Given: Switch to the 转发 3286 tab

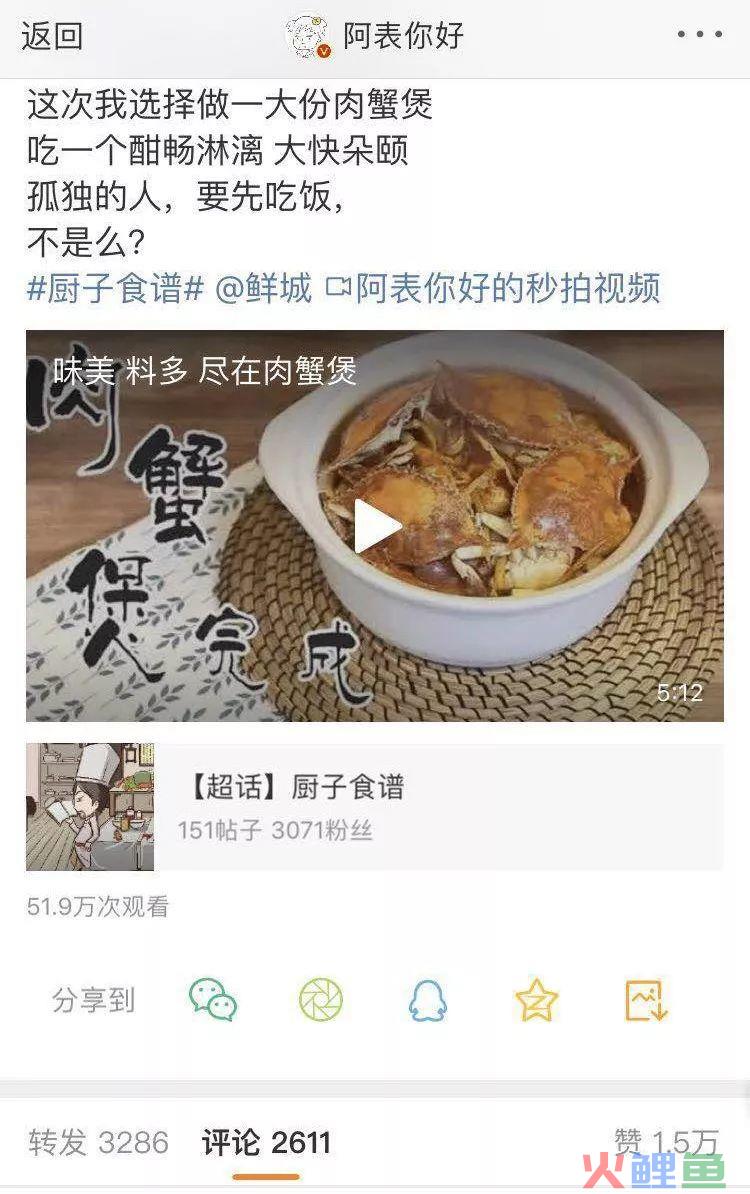Looking at the screenshot, I should pyautogui.click(x=98, y=1142).
